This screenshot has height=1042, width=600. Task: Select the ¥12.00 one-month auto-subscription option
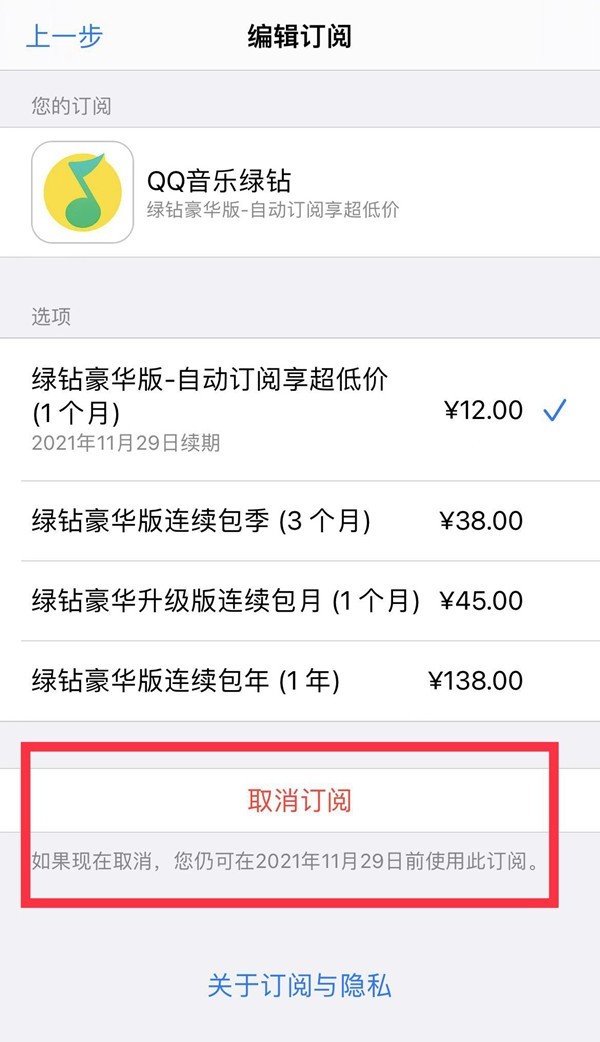[x=300, y=409]
